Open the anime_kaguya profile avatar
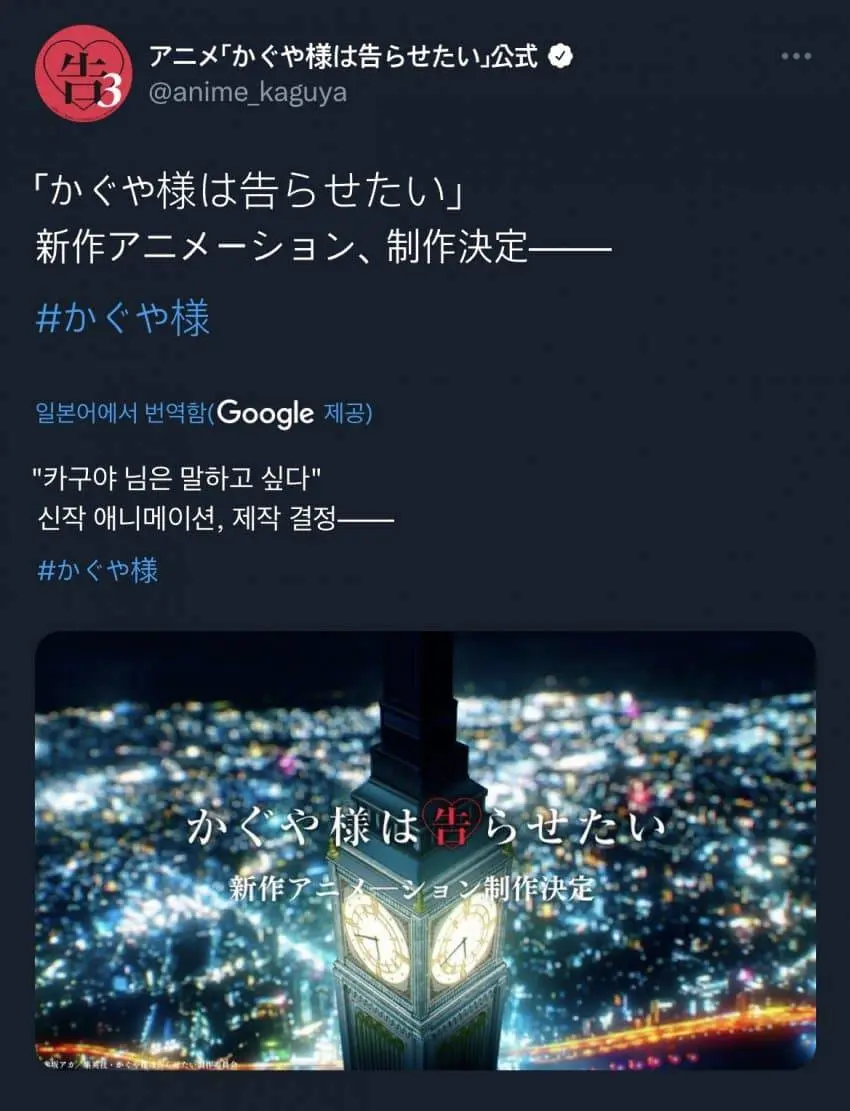Viewport: 850px width, 1111px height. [x=83, y=73]
